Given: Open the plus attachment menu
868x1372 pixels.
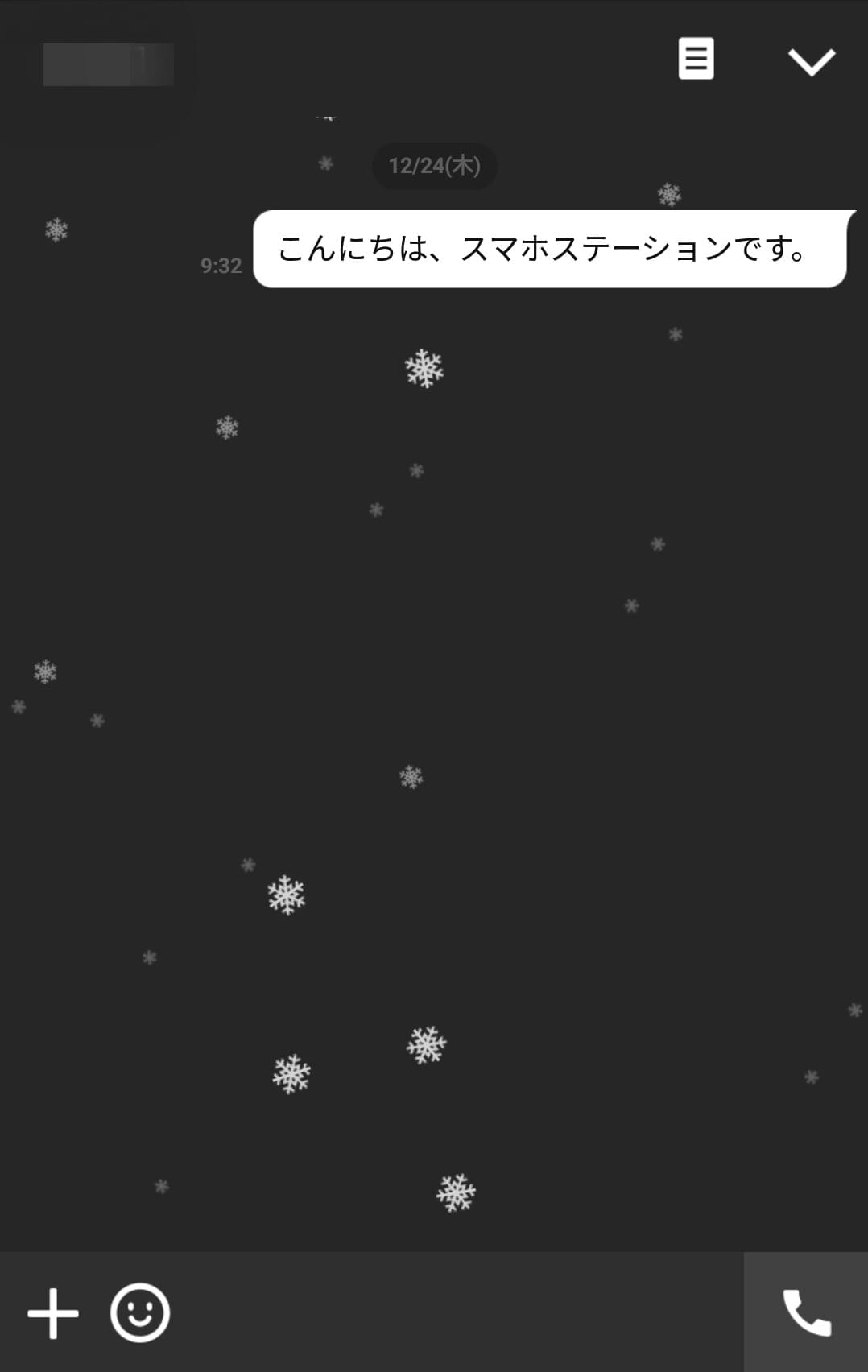Looking at the screenshot, I should click(x=53, y=1313).
